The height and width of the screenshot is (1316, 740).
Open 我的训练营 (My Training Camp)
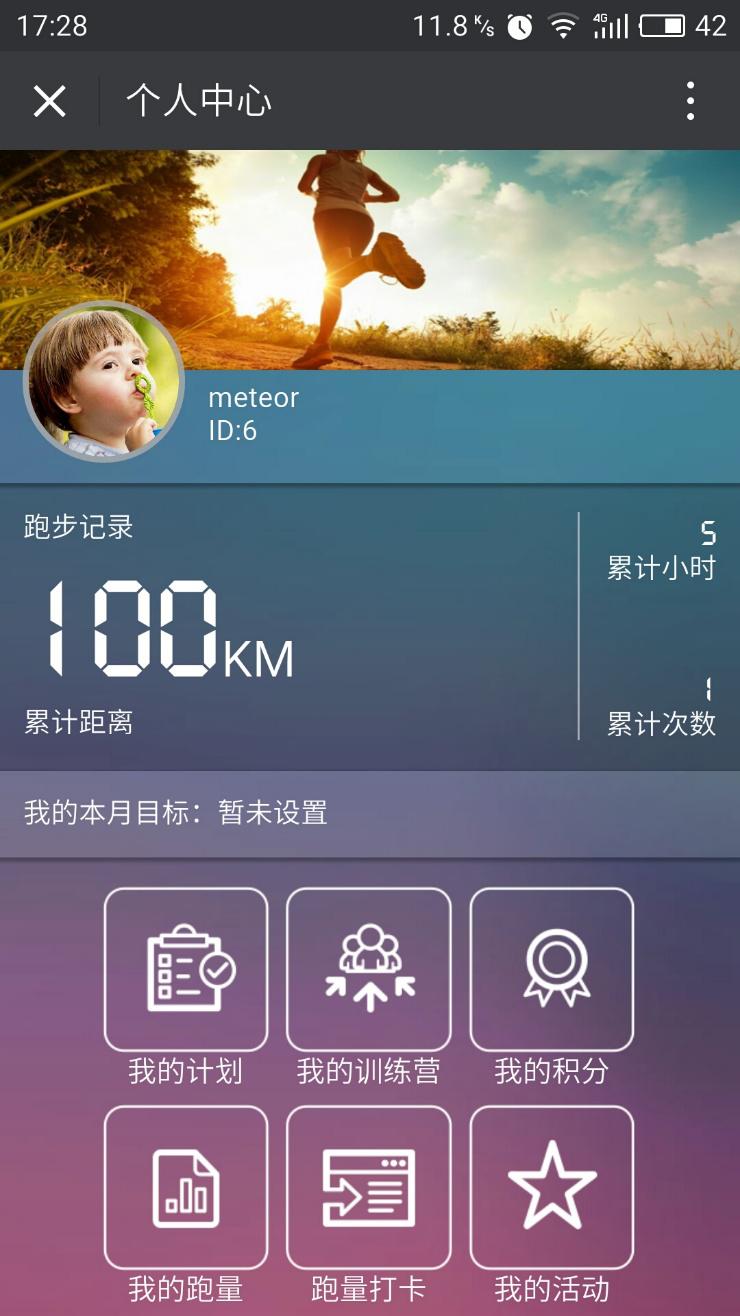(369, 970)
